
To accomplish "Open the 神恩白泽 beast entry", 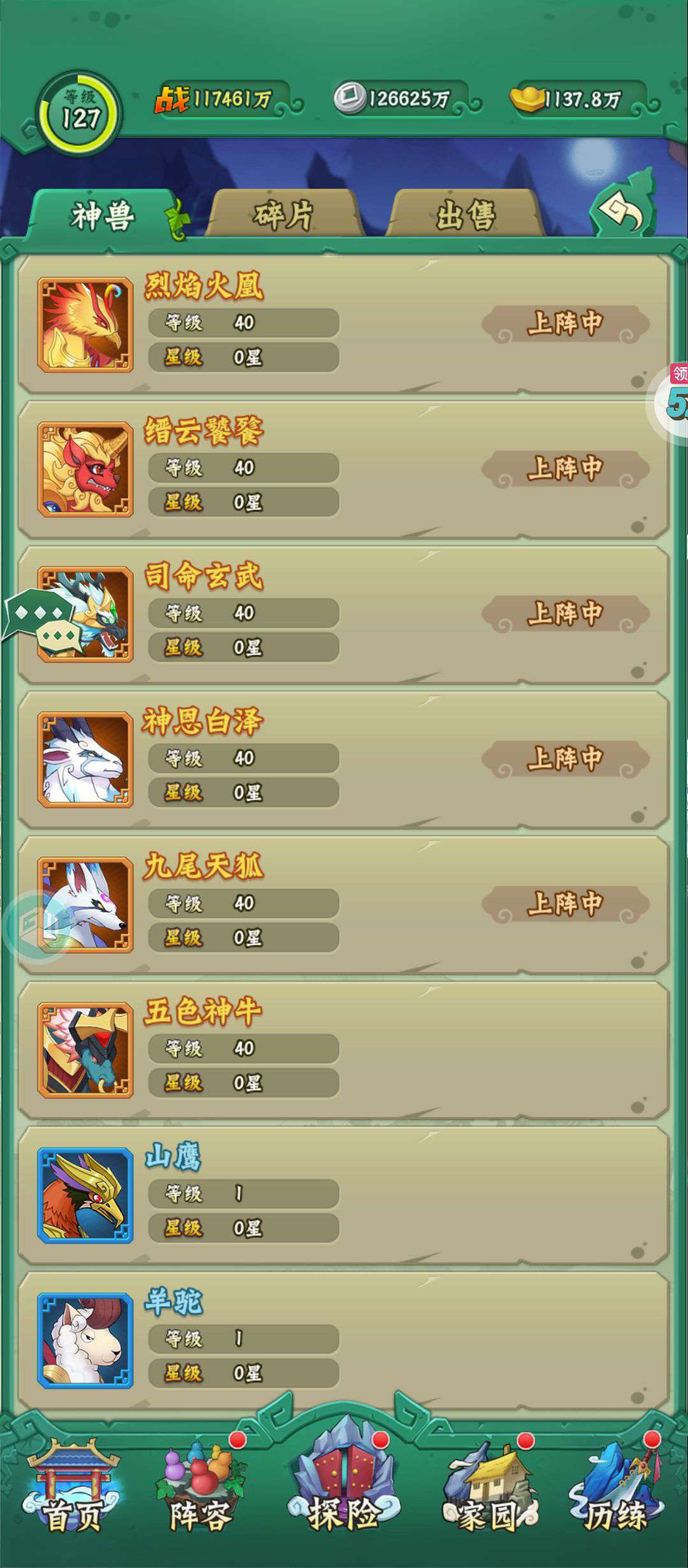I will coord(343,760).
